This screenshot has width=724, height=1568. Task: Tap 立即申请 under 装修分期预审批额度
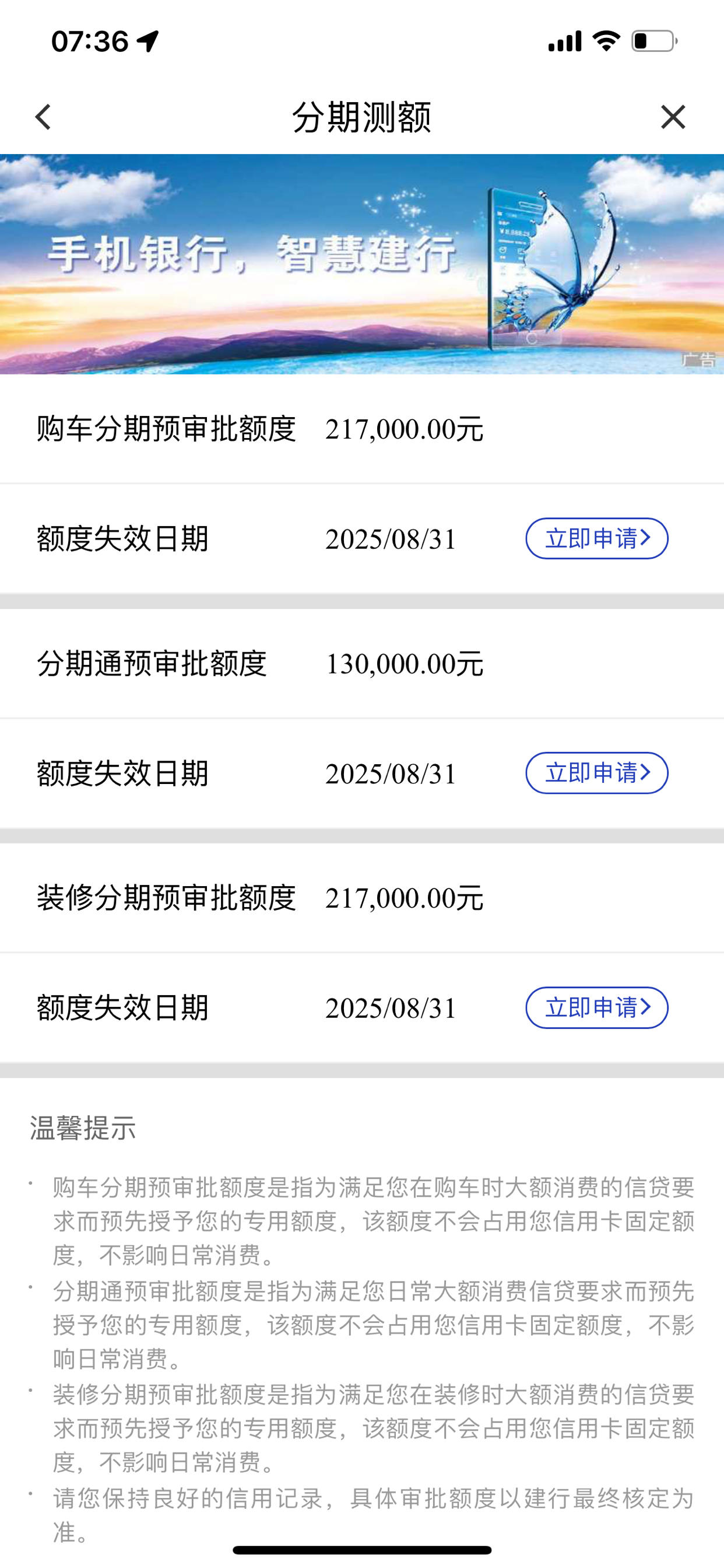(597, 1007)
